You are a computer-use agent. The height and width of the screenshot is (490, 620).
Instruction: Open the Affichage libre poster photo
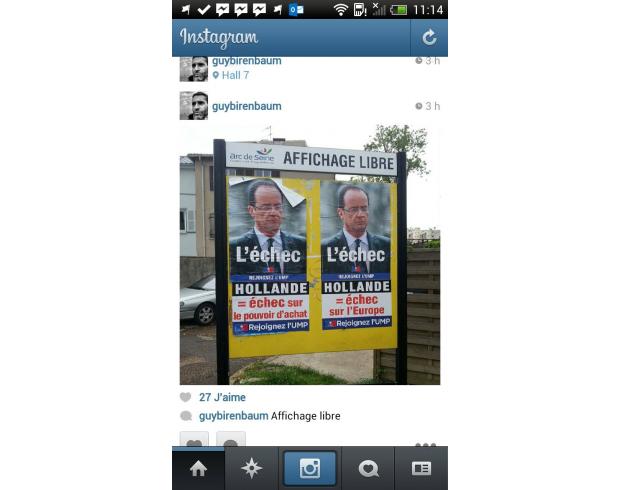(x=310, y=255)
